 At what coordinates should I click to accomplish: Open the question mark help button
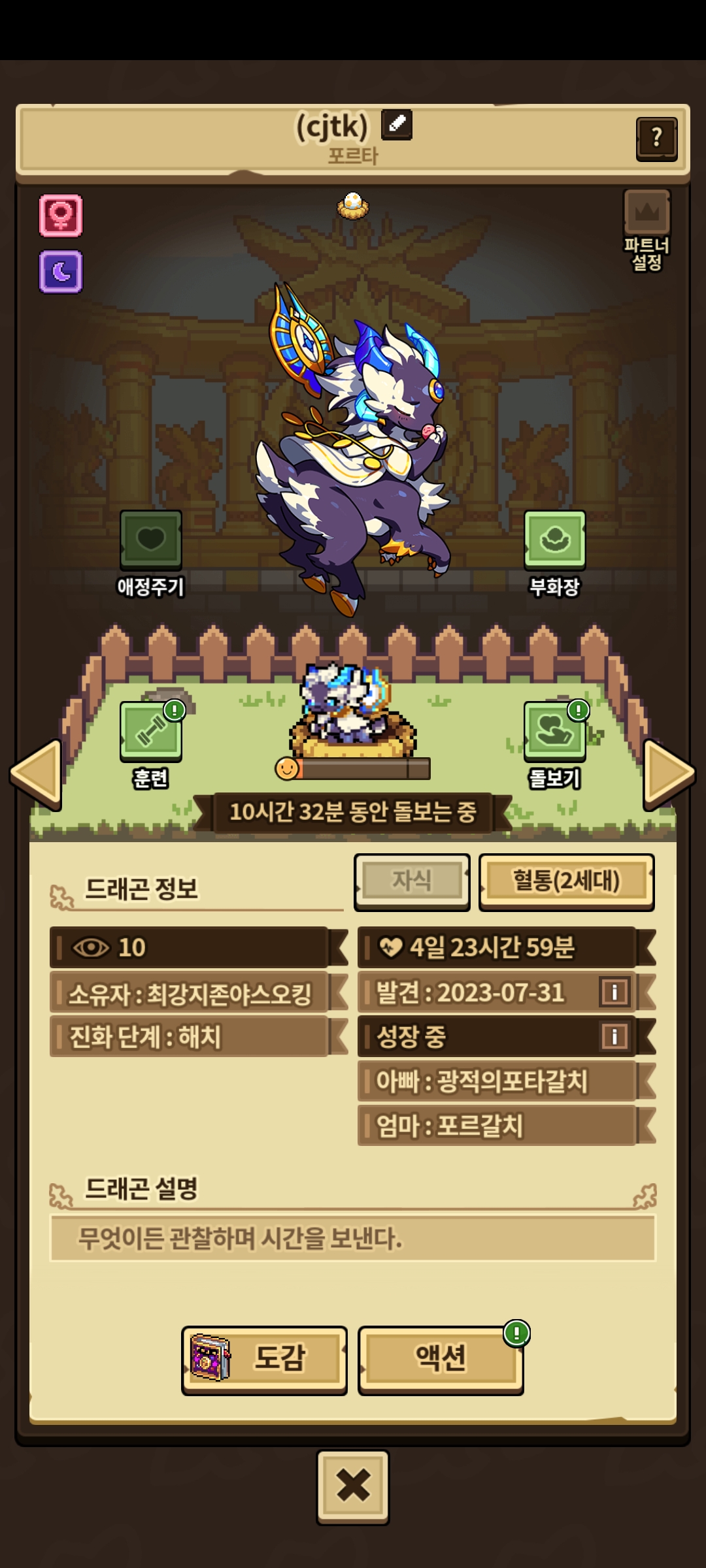pos(656,139)
